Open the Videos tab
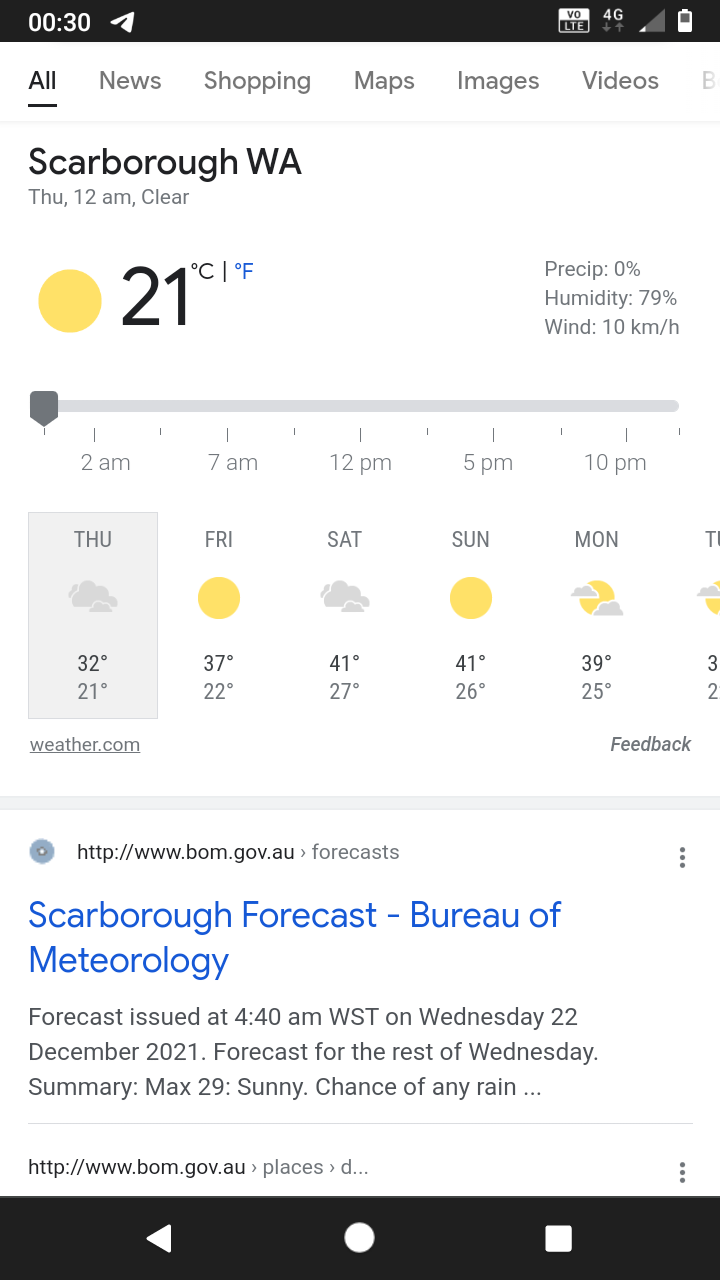720x1280 pixels. click(620, 81)
